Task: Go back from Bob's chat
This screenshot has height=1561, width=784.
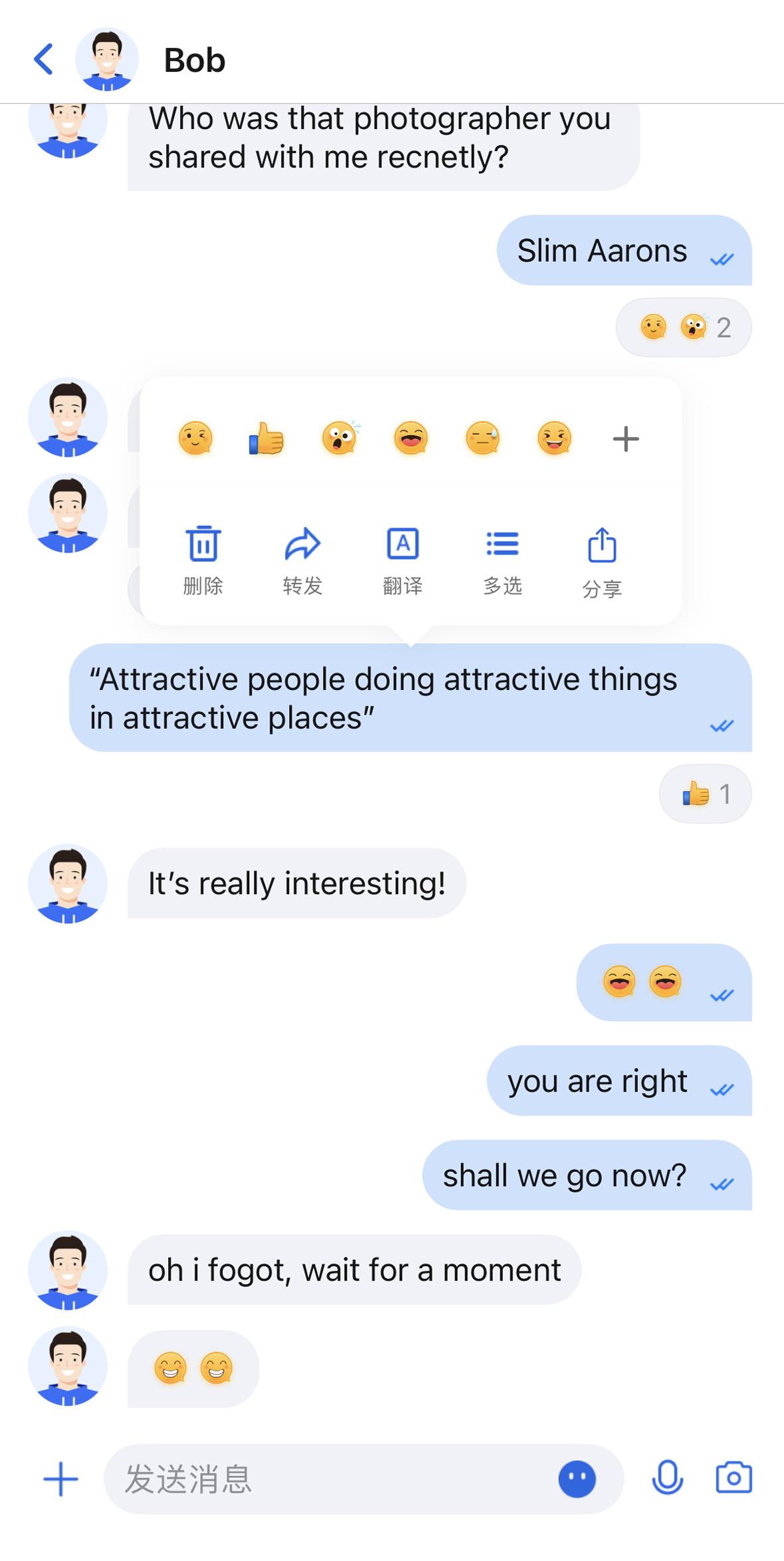Action: 44,60
